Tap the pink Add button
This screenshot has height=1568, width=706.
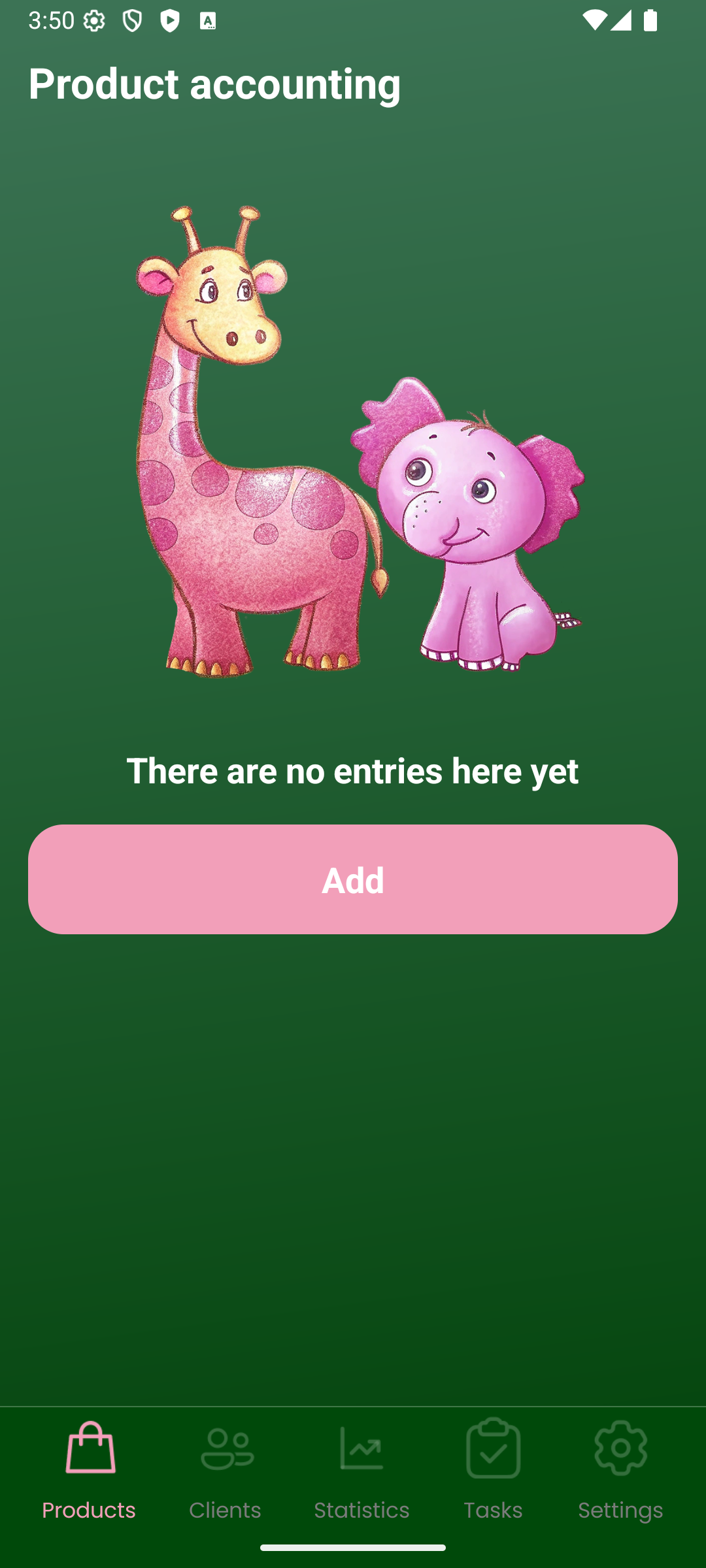pyautogui.click(x=353, y=879)
